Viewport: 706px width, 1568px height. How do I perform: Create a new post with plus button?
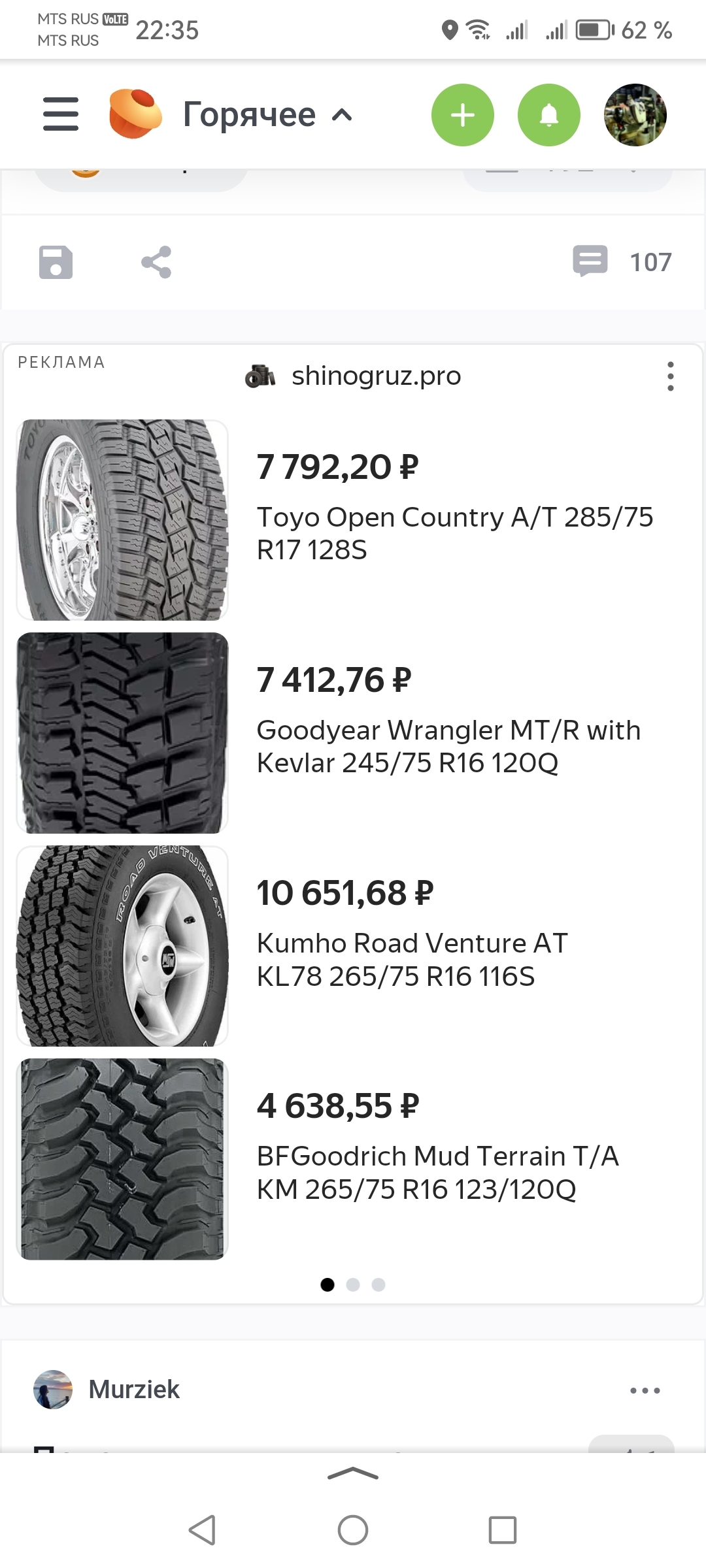462,115
